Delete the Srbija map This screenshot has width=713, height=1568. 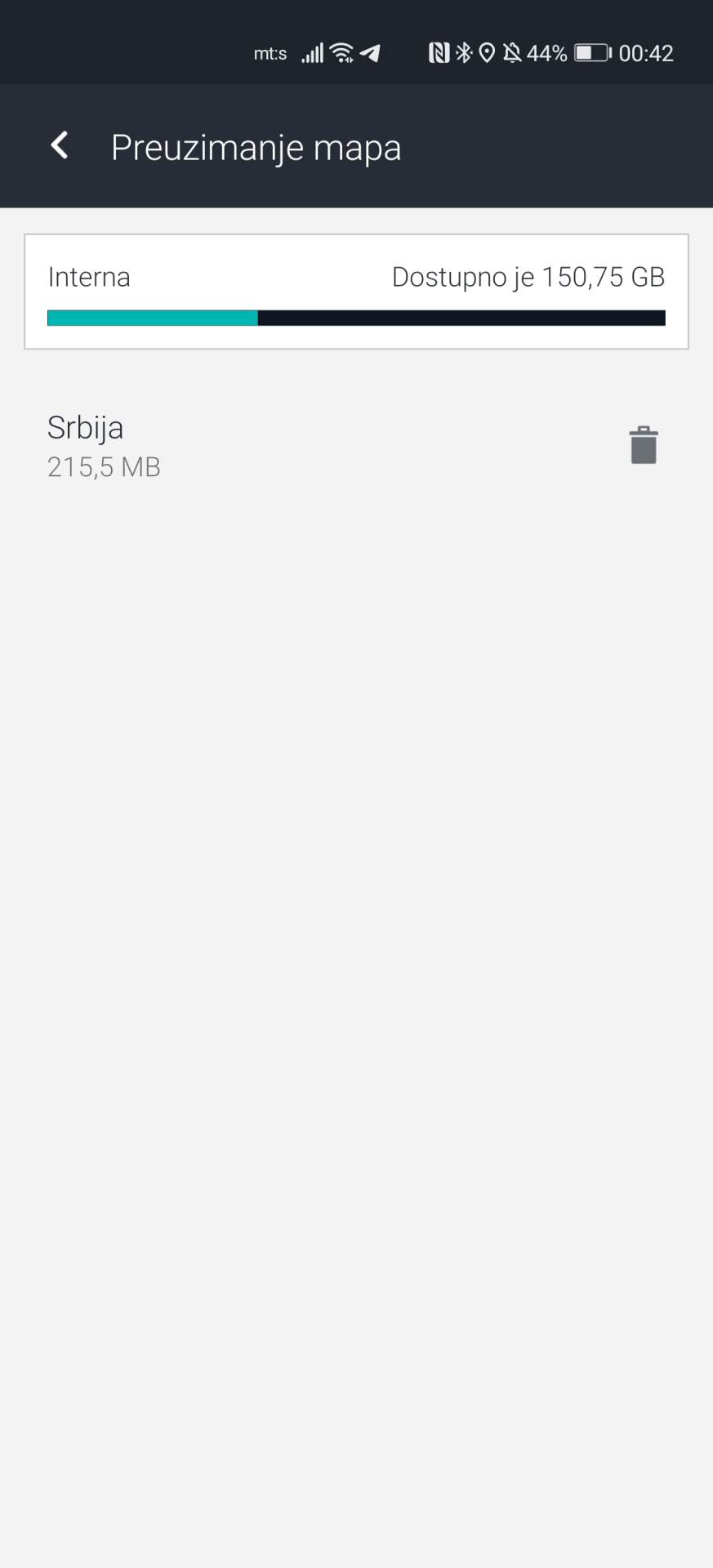point(643,445)
